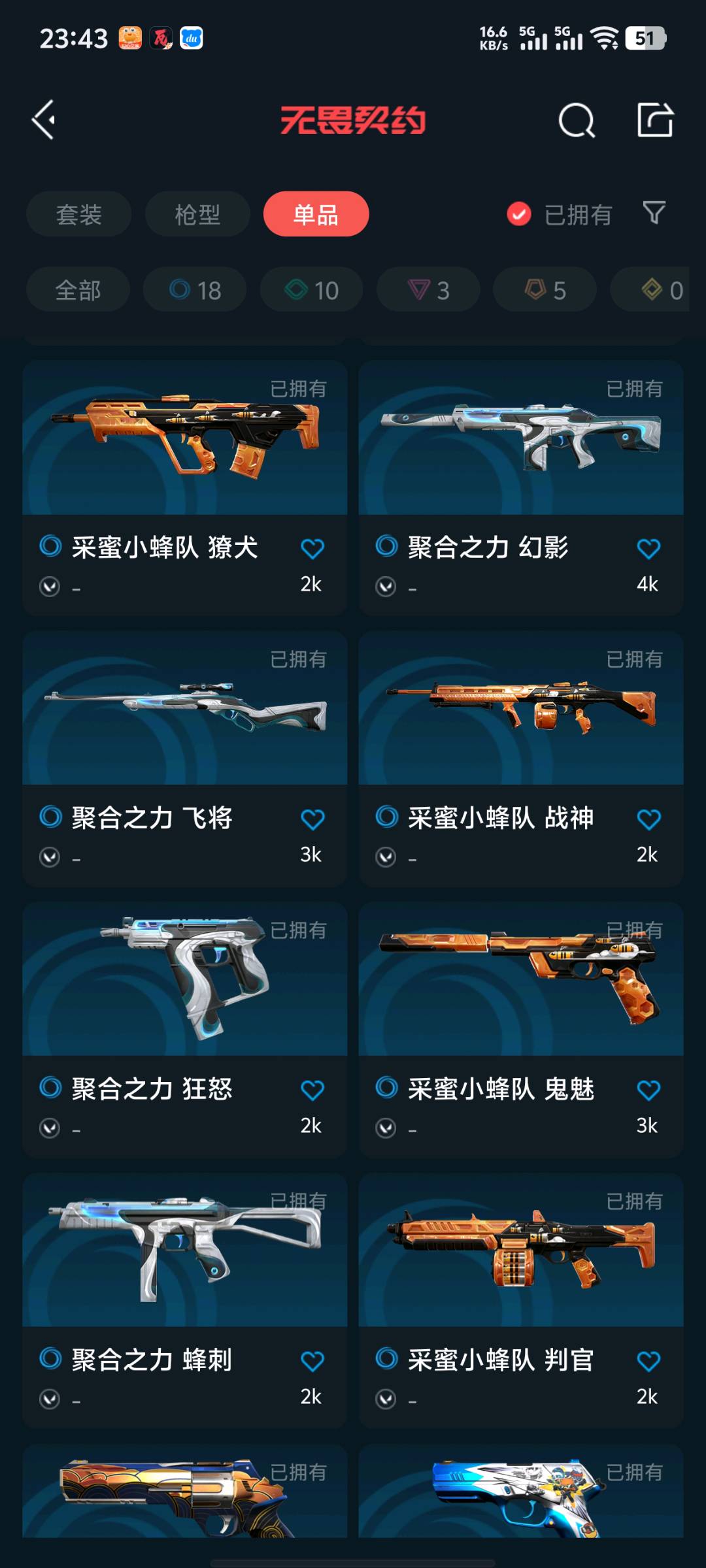Favorite the 采蜜小蜂队 战神 skin

(x=648, y=819)
